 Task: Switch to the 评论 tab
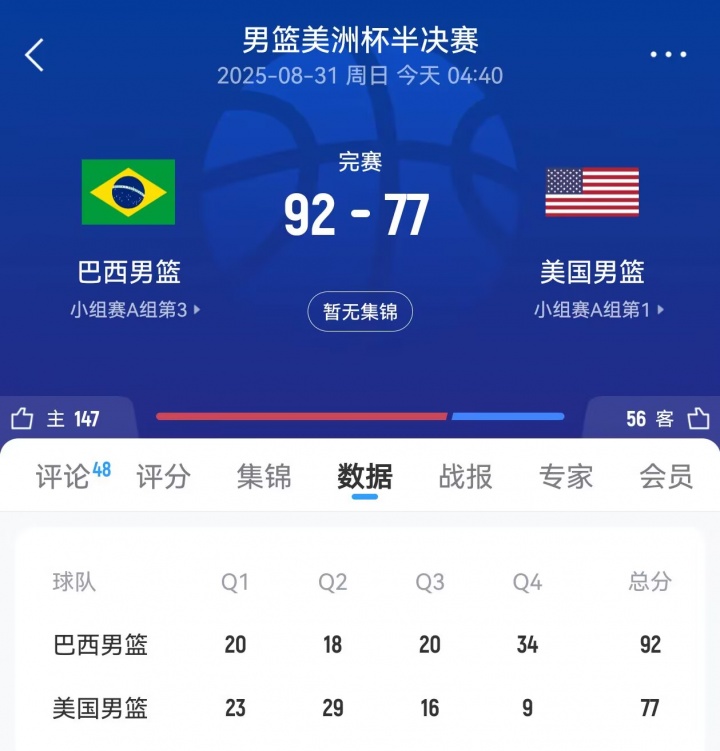[x=63, y=477]
